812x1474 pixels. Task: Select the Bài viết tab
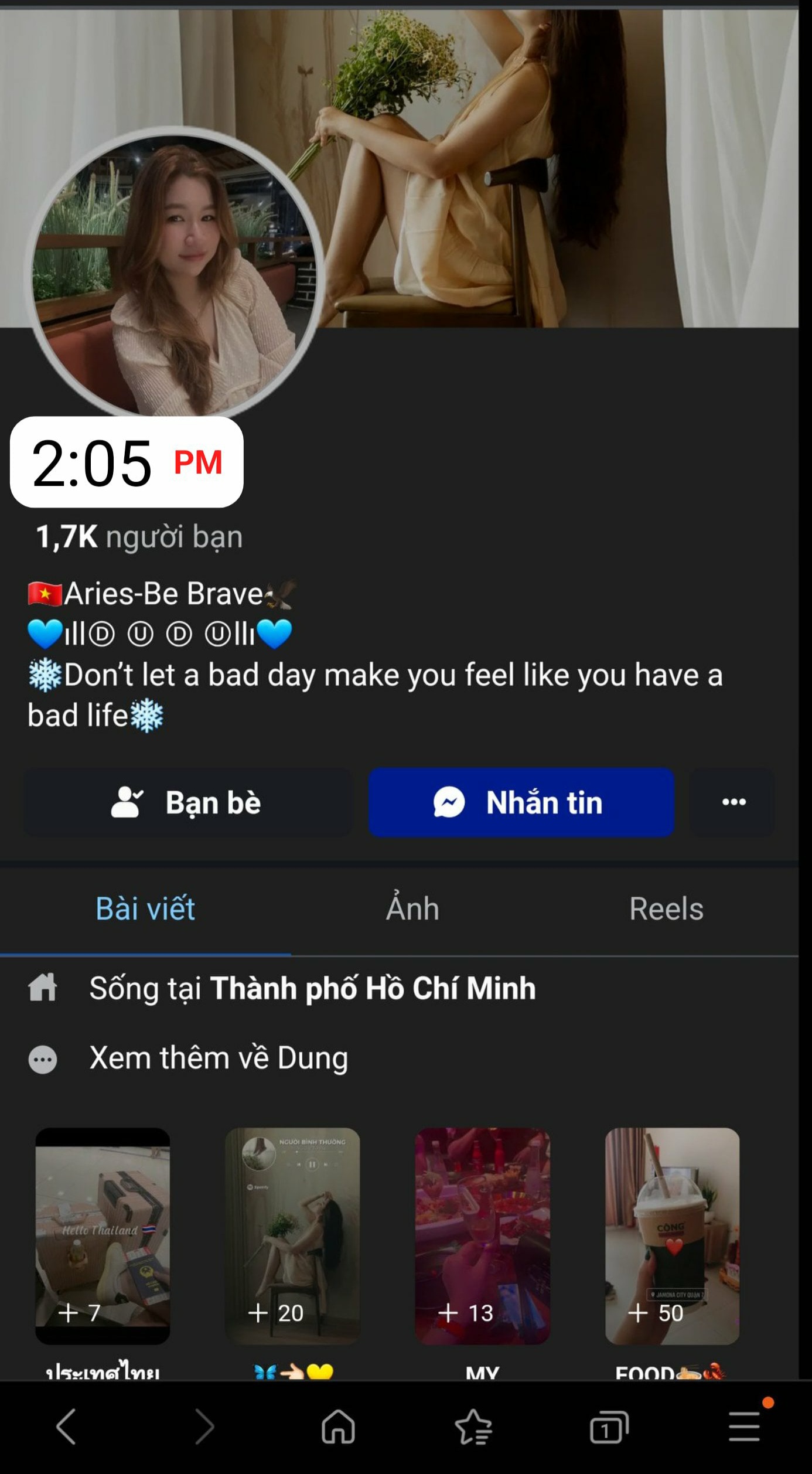click(145, 909)
